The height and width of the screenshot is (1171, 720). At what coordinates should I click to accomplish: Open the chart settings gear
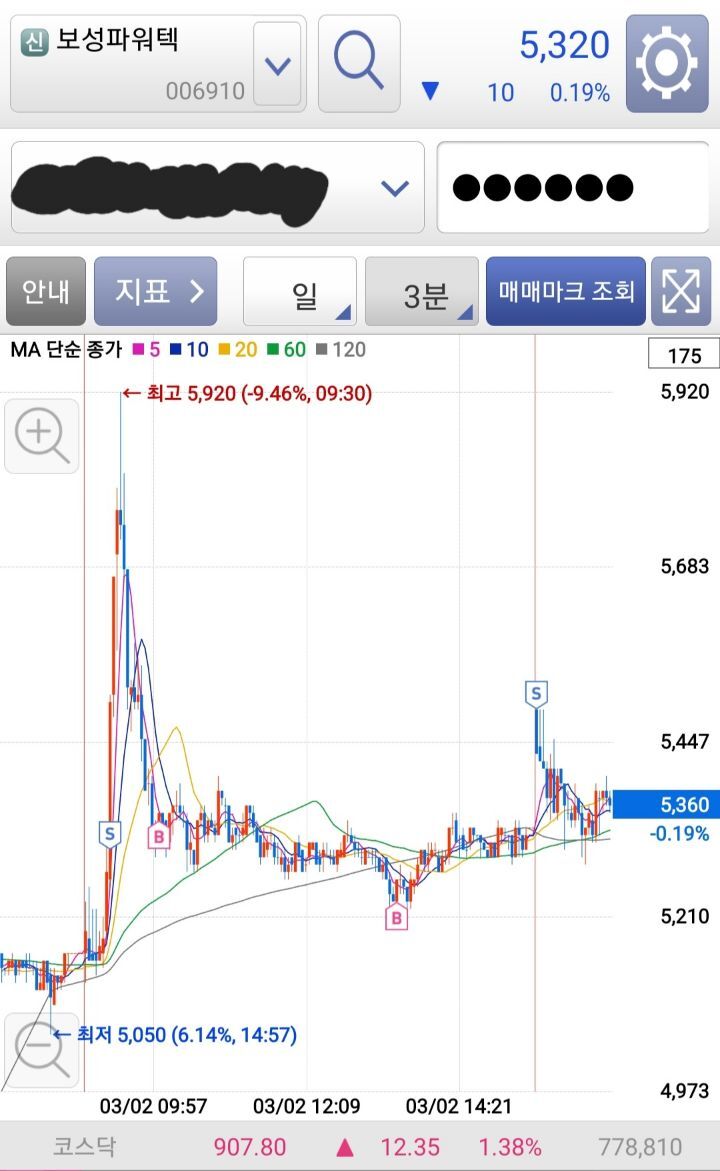(667, 63)
